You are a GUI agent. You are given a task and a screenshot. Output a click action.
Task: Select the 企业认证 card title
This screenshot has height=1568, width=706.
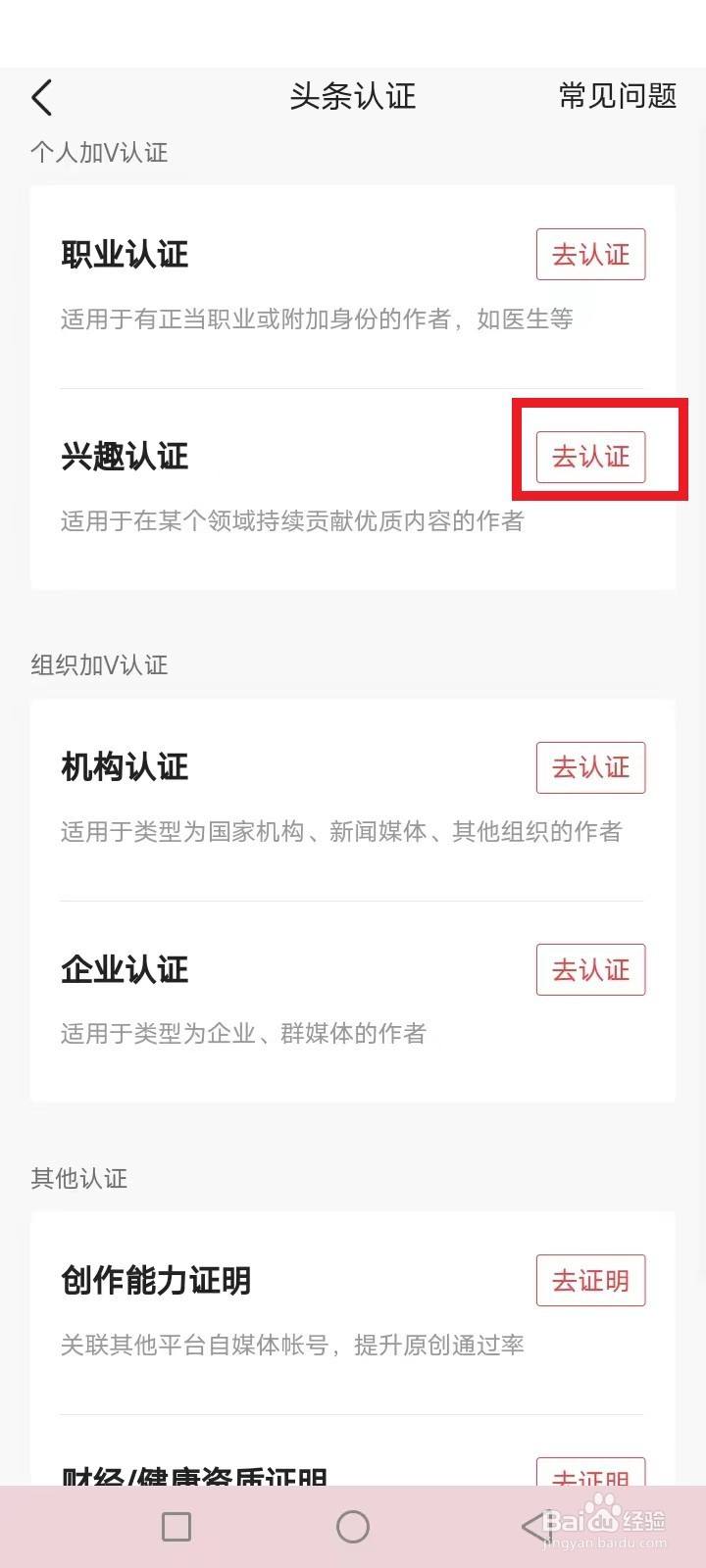(124, 969)
